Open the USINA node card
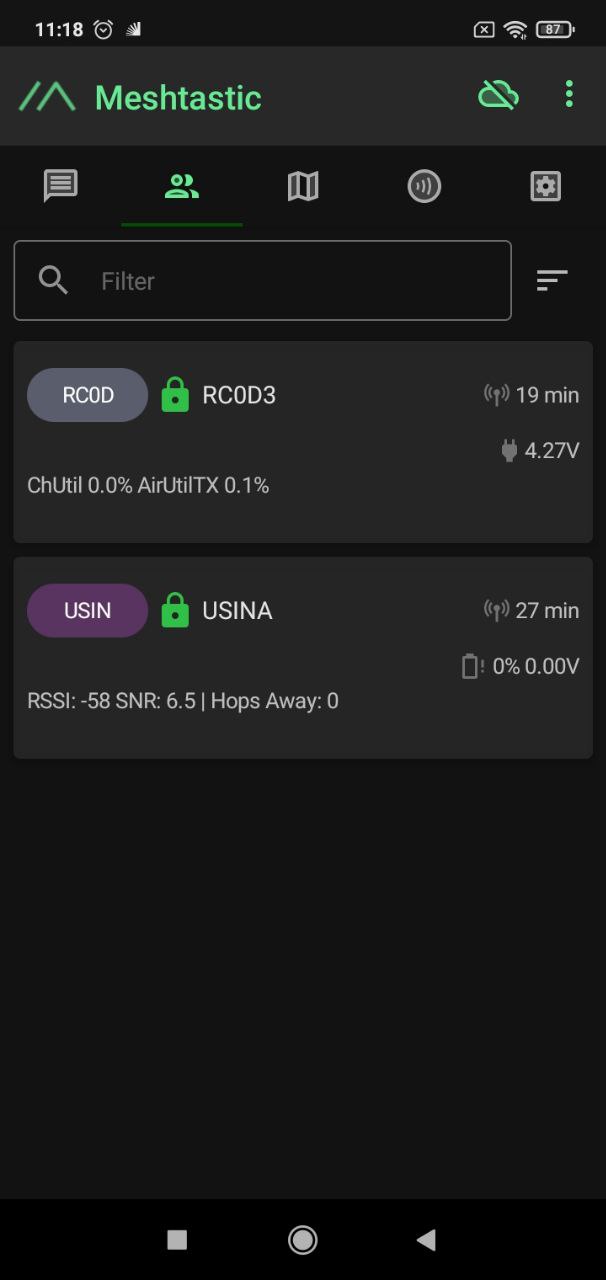Viewport: 606px width, 1280px height. point(303,657)
